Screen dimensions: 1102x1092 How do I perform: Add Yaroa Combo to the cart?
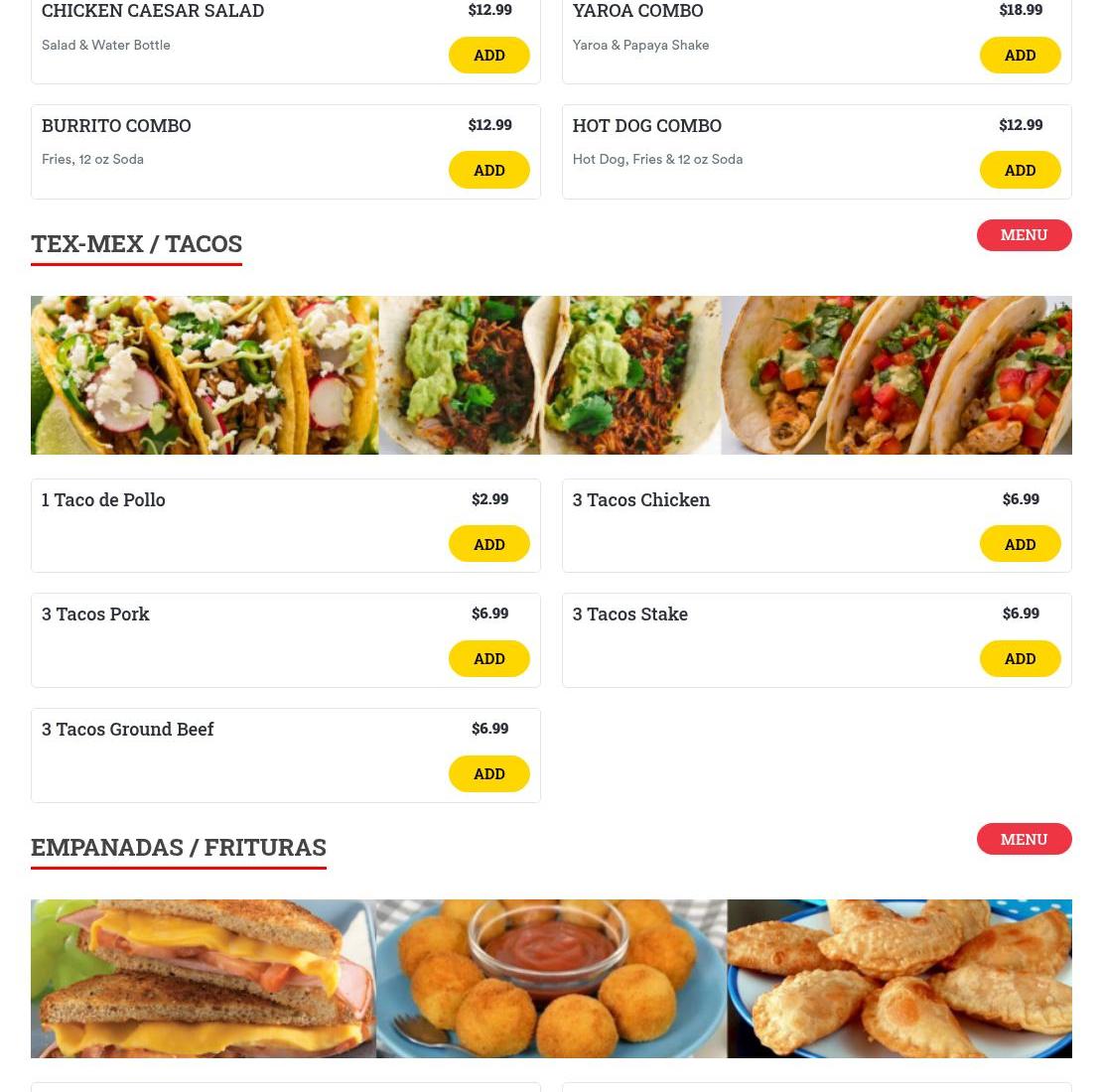[x=1020, y=56]
